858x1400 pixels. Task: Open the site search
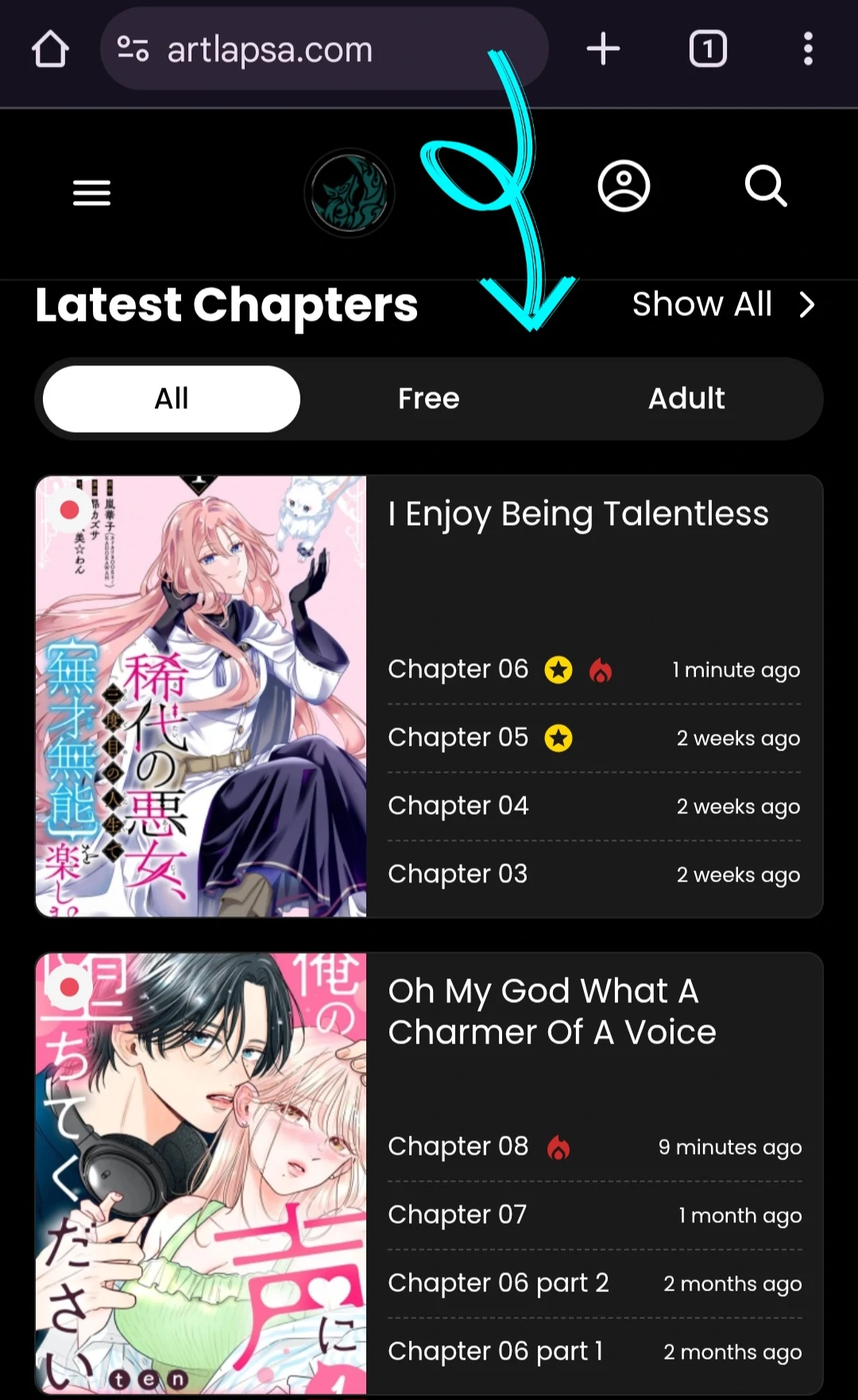click(766, 187)
